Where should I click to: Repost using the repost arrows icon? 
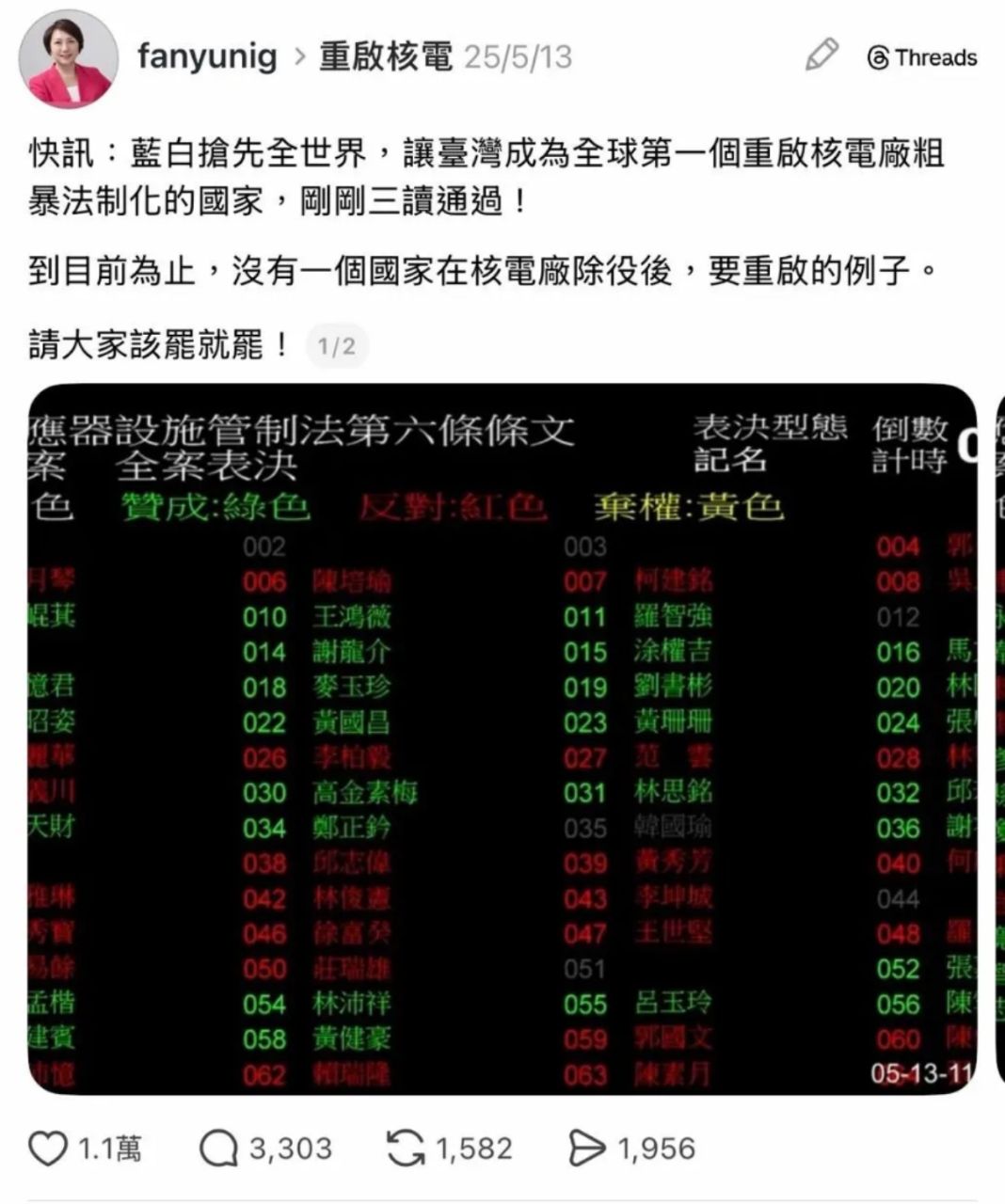[405, 1146]
